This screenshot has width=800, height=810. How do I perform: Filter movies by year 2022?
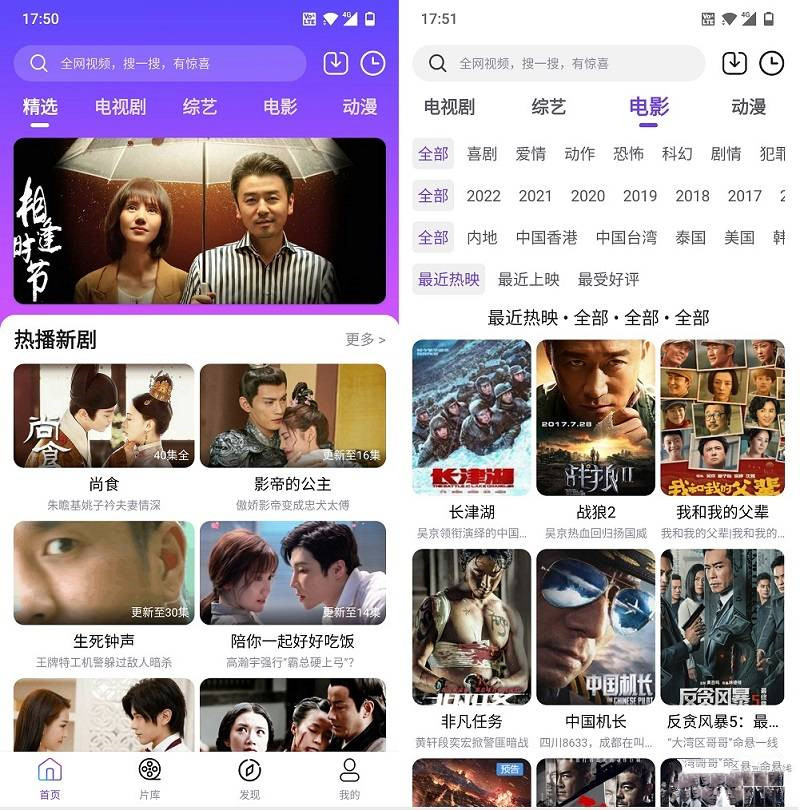pos(484,196)
